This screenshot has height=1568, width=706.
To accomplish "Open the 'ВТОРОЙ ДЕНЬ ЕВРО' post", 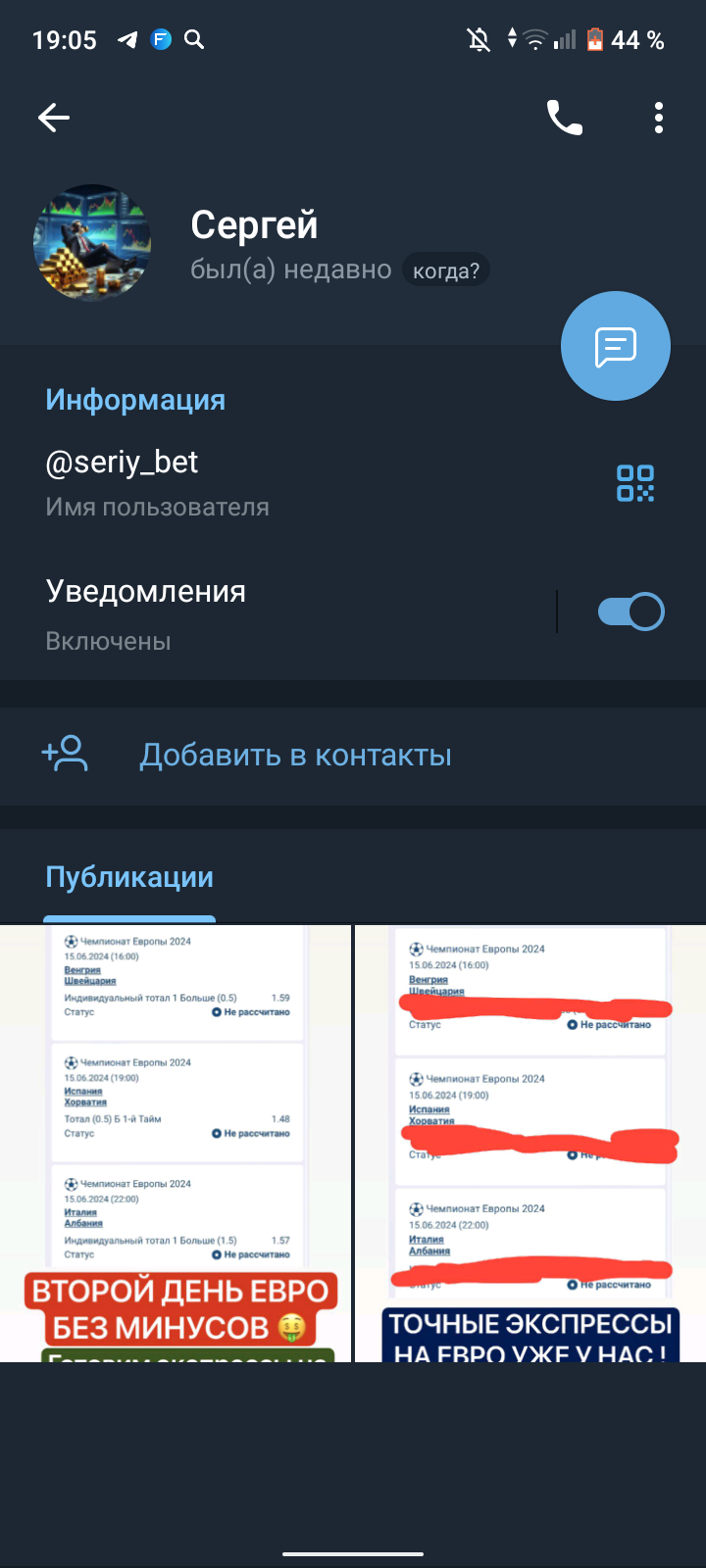I will coord(176,1144).
